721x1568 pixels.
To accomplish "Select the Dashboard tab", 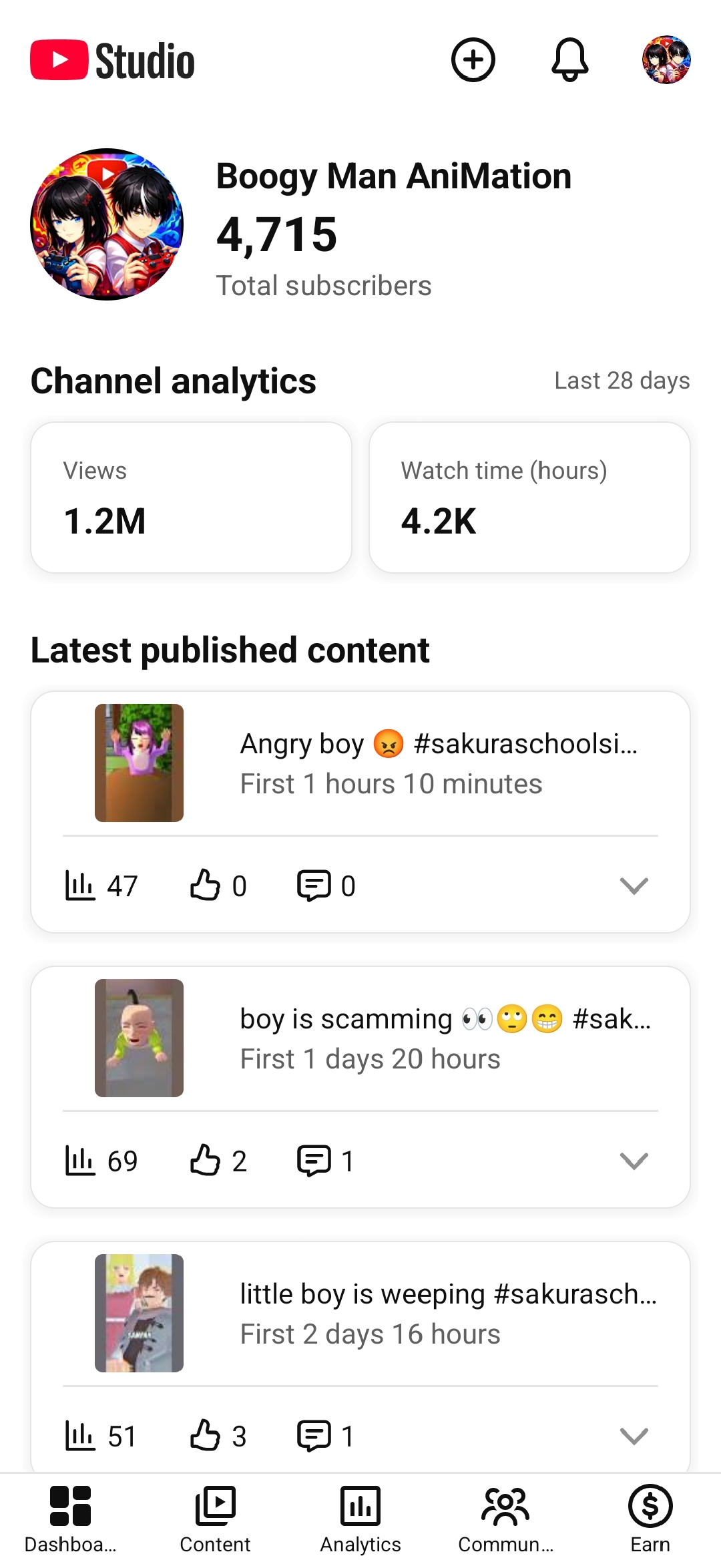I will tap(70, 1520).
